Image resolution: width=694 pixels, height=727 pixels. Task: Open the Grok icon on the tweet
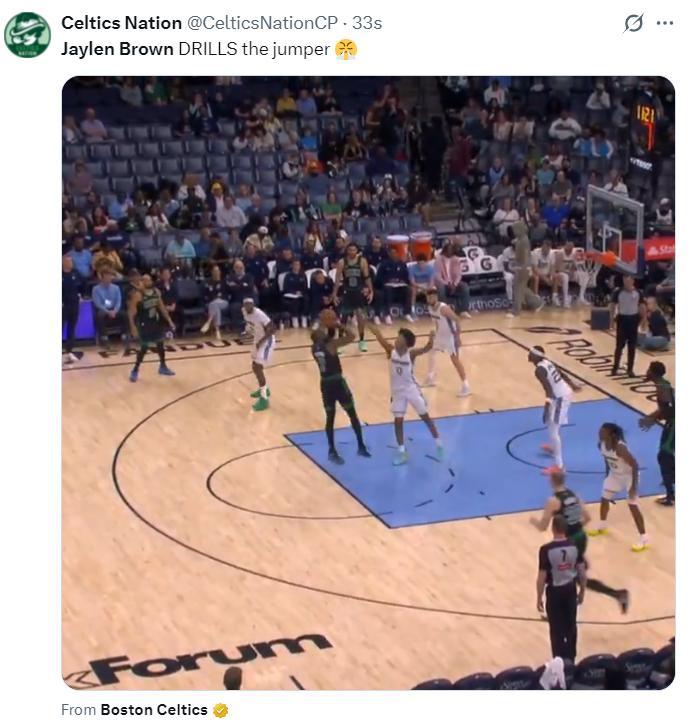(633, 23)
